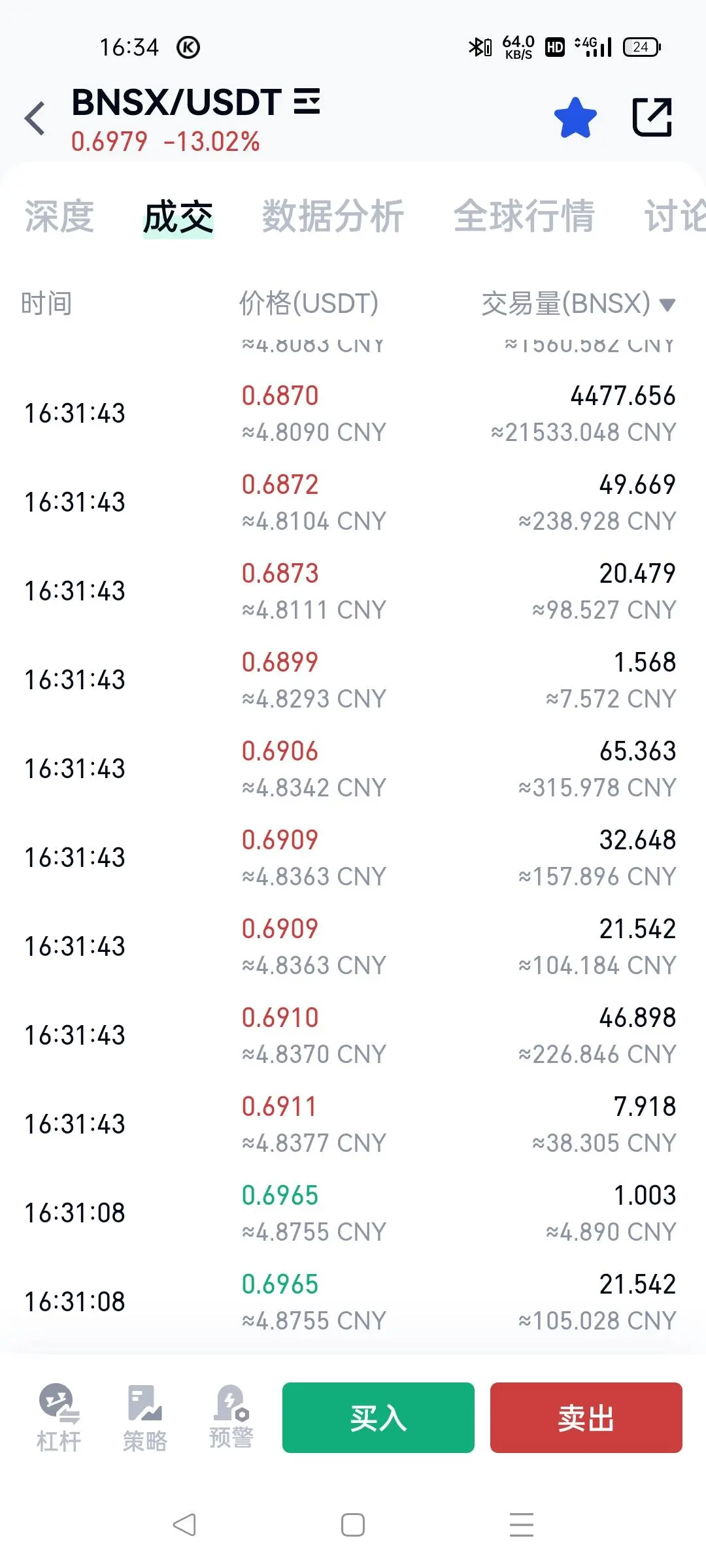706x1568 pixels.
Task: Open 杠杆 margin trading
Action: pos(59,1418)
